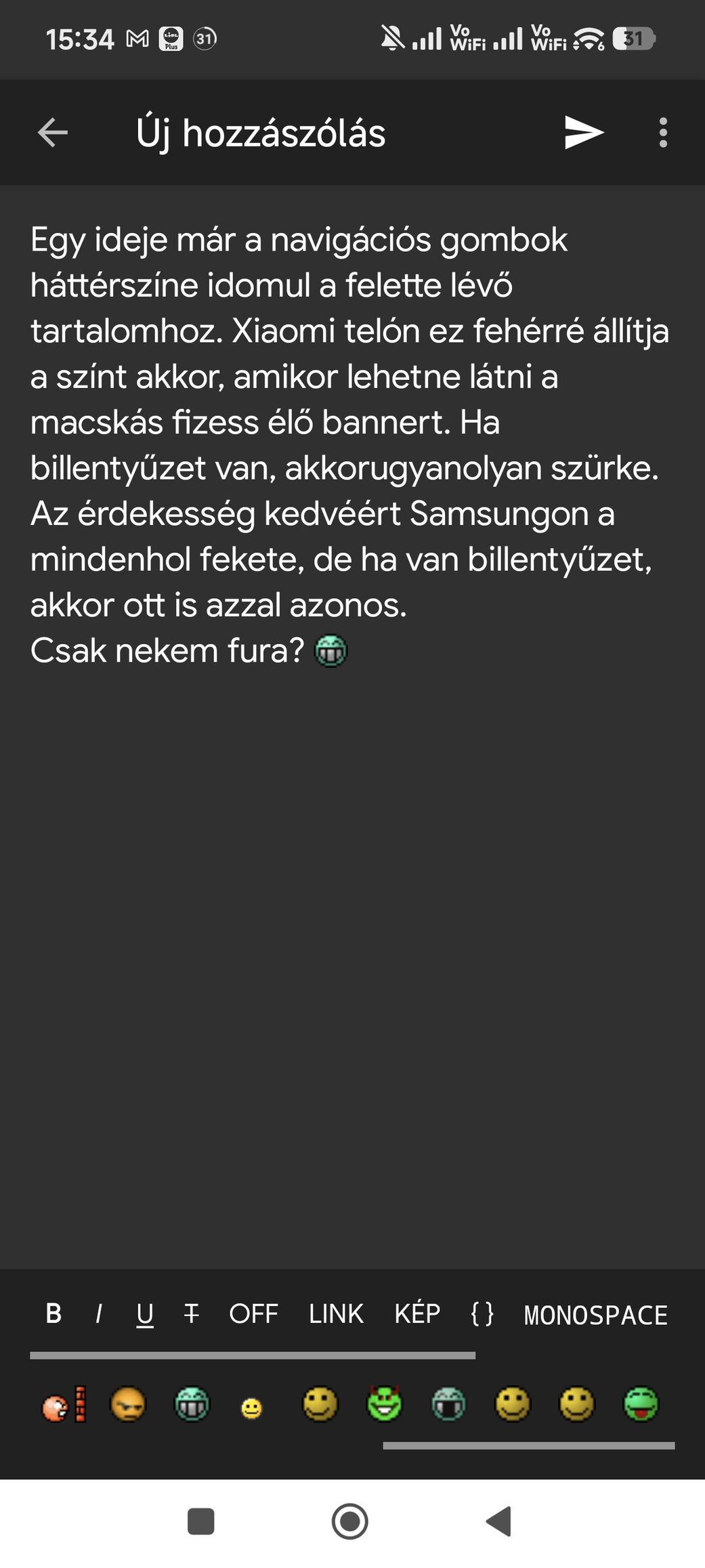
Task: Insert a code block with curly braces
Action: pyautogui.click(x=482, y=1314)
